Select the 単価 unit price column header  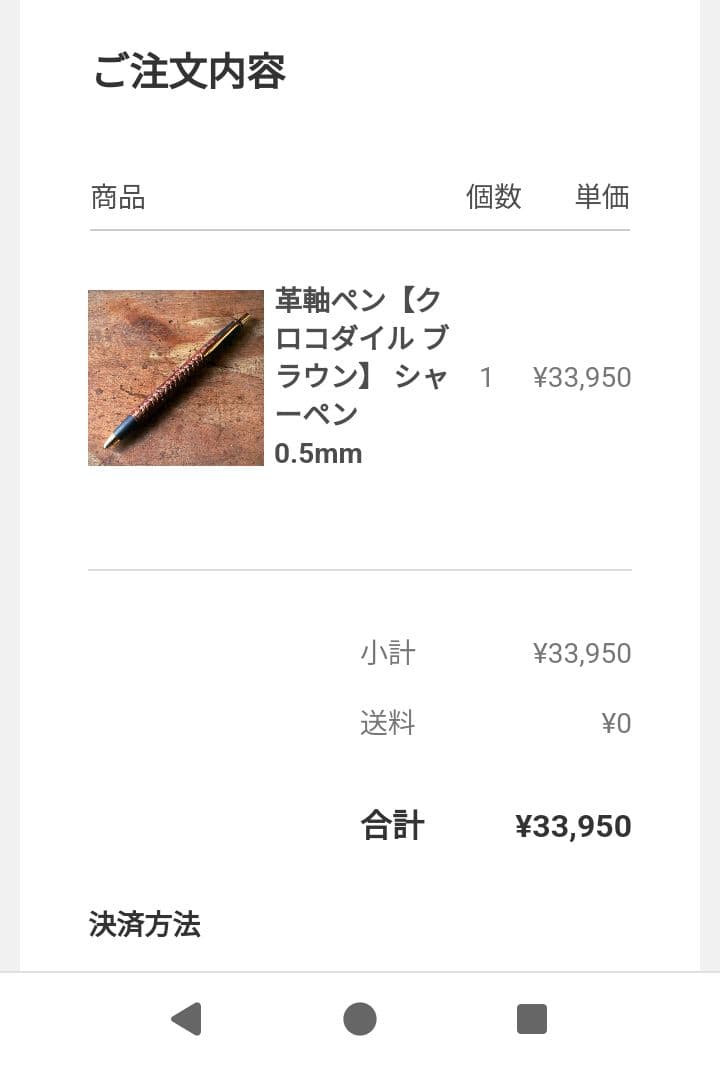coord(601,198)
